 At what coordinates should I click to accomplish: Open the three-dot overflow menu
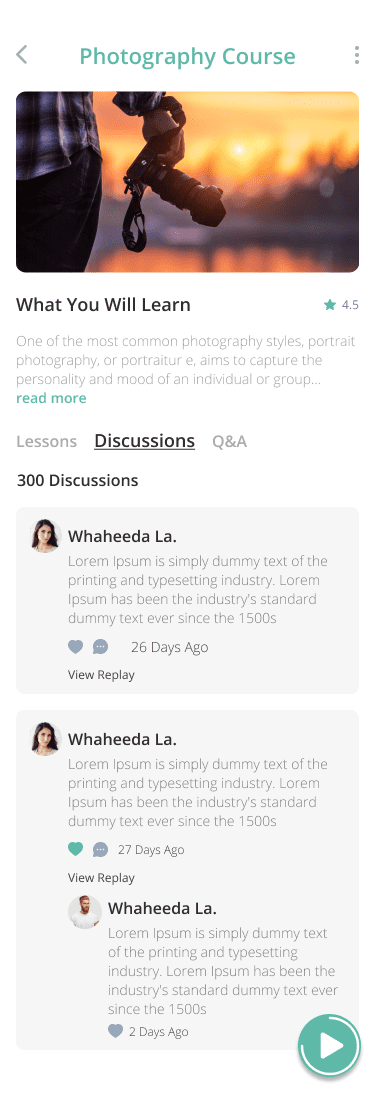coord(356,55)
